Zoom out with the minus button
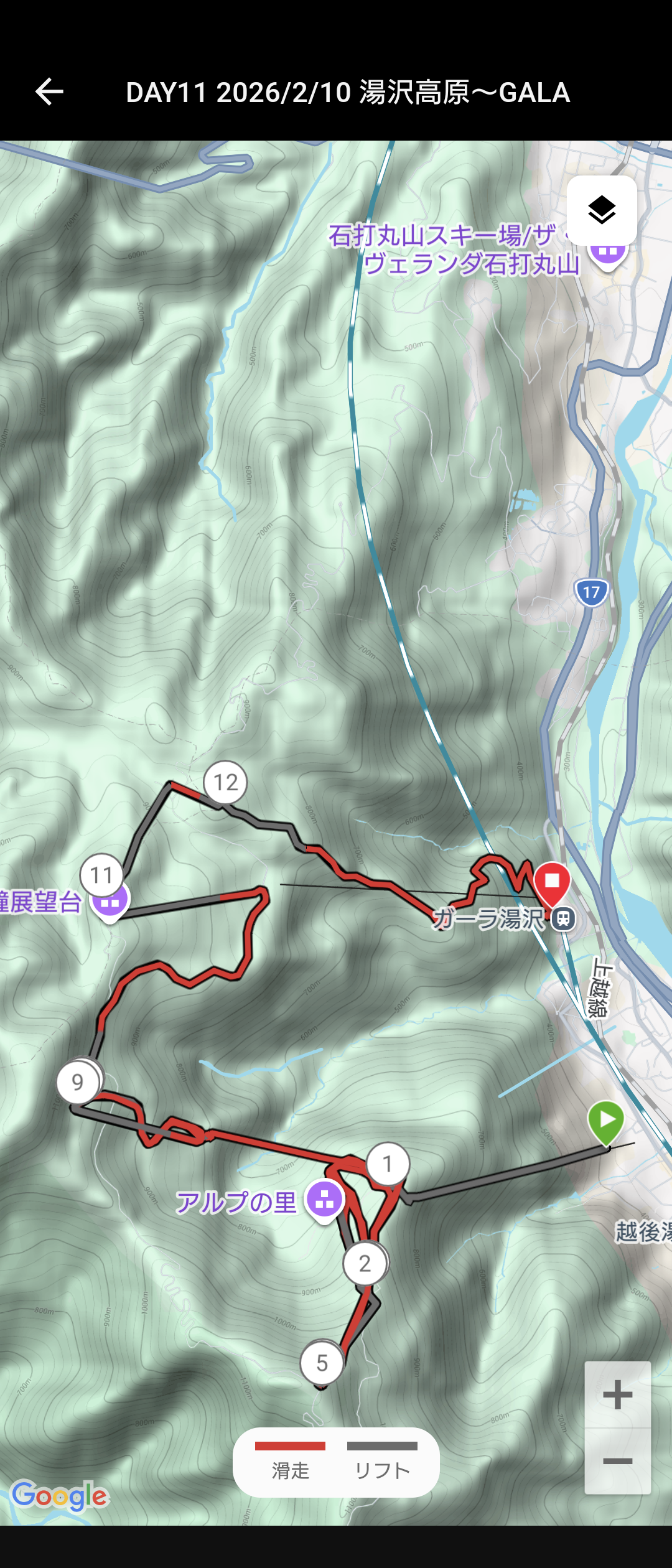Image resolution: width=672 pixels, height=1568 pixels. pos(617,1461)
